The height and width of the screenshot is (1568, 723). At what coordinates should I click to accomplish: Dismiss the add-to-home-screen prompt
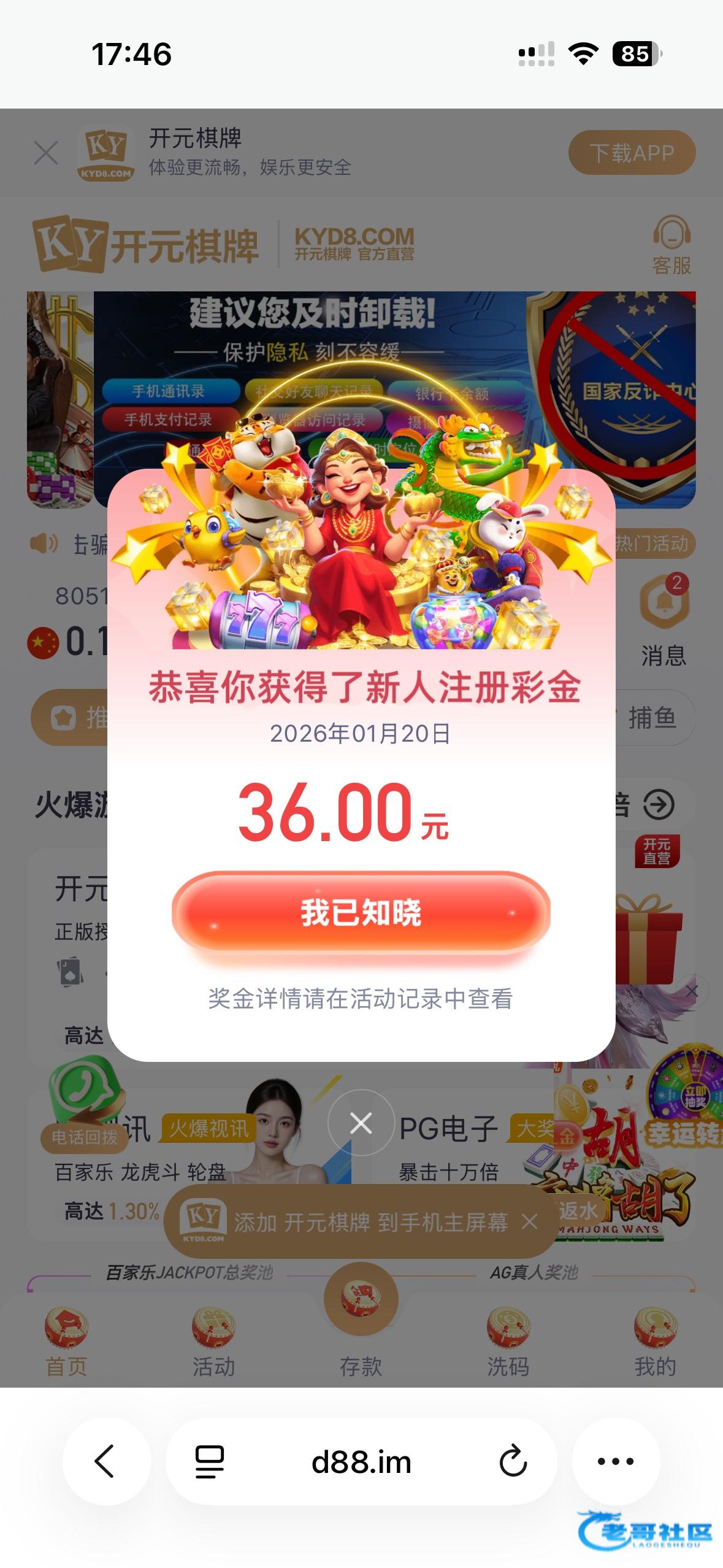pyautogui.click(x=529, y=1221)
